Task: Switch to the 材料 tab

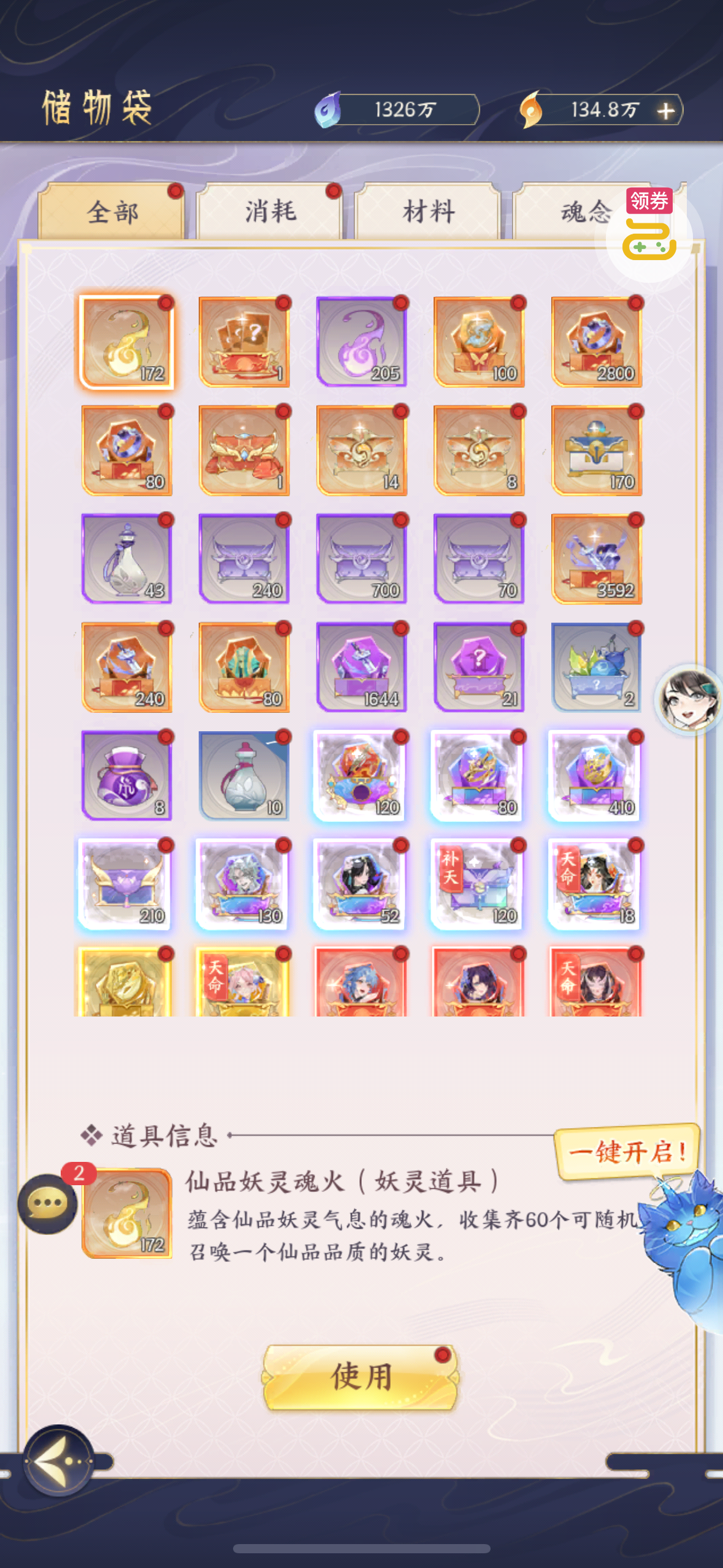Action: coord(428,212)
